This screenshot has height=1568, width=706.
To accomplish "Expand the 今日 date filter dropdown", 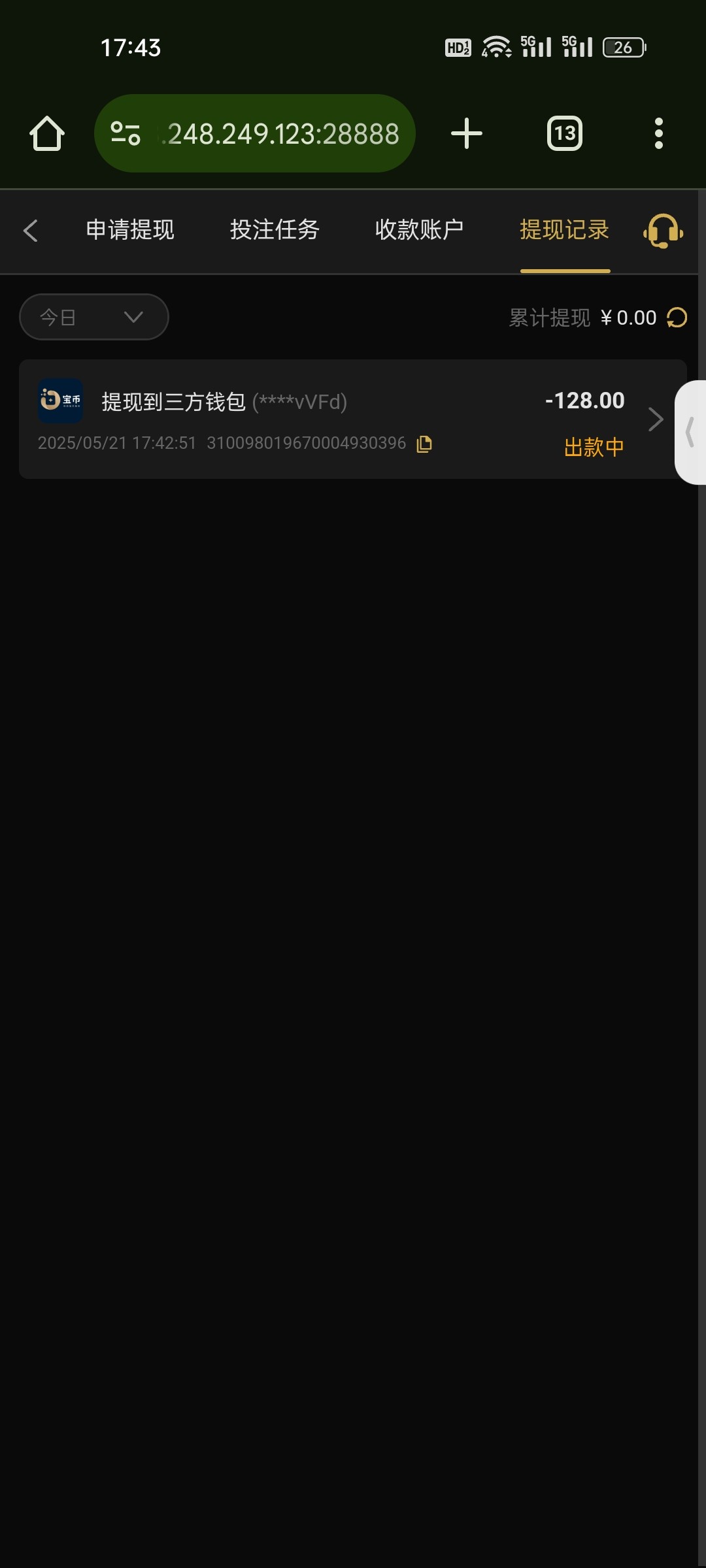I will 94,317.
